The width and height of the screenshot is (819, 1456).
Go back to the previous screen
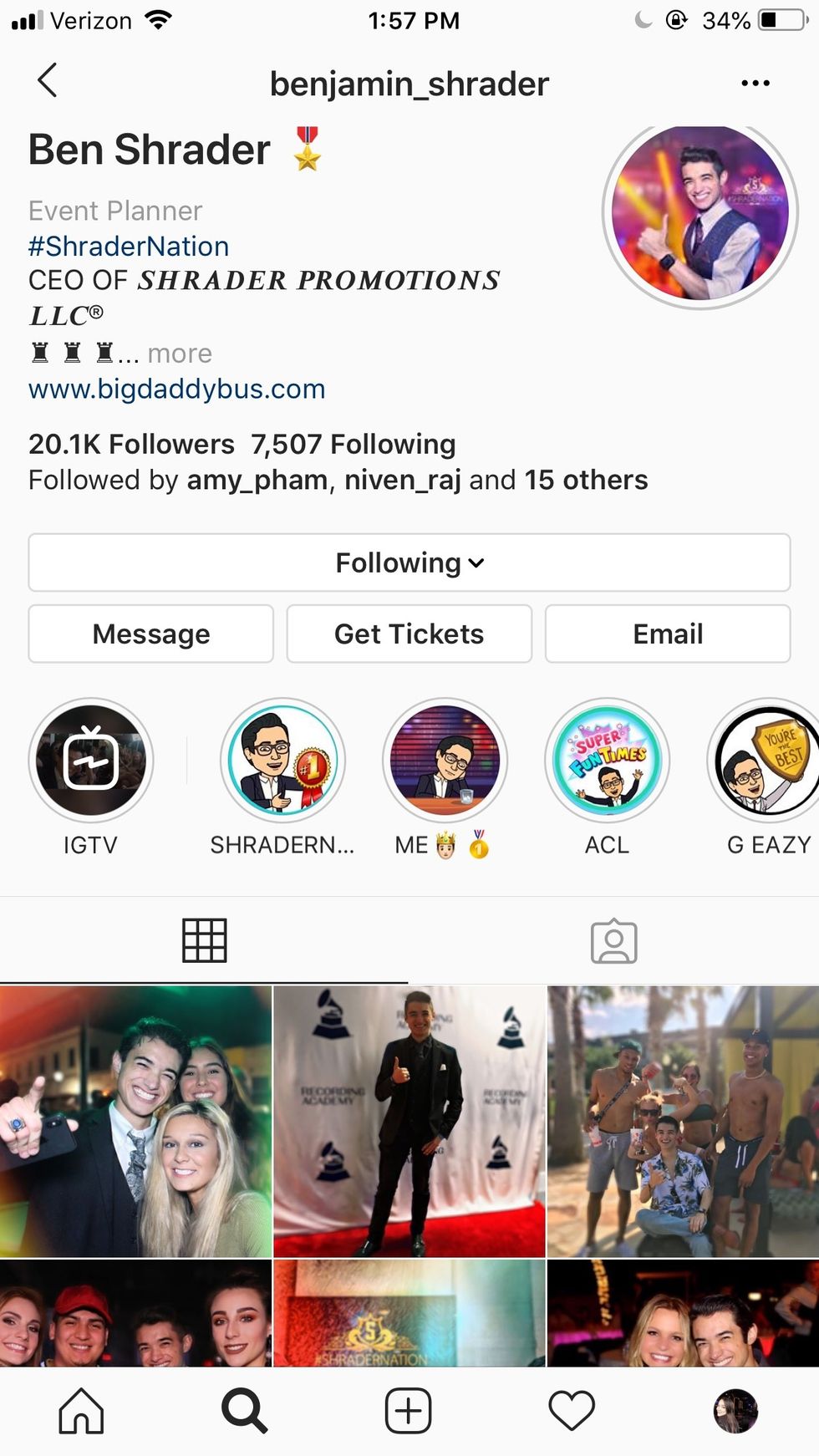tap(48, 81)
